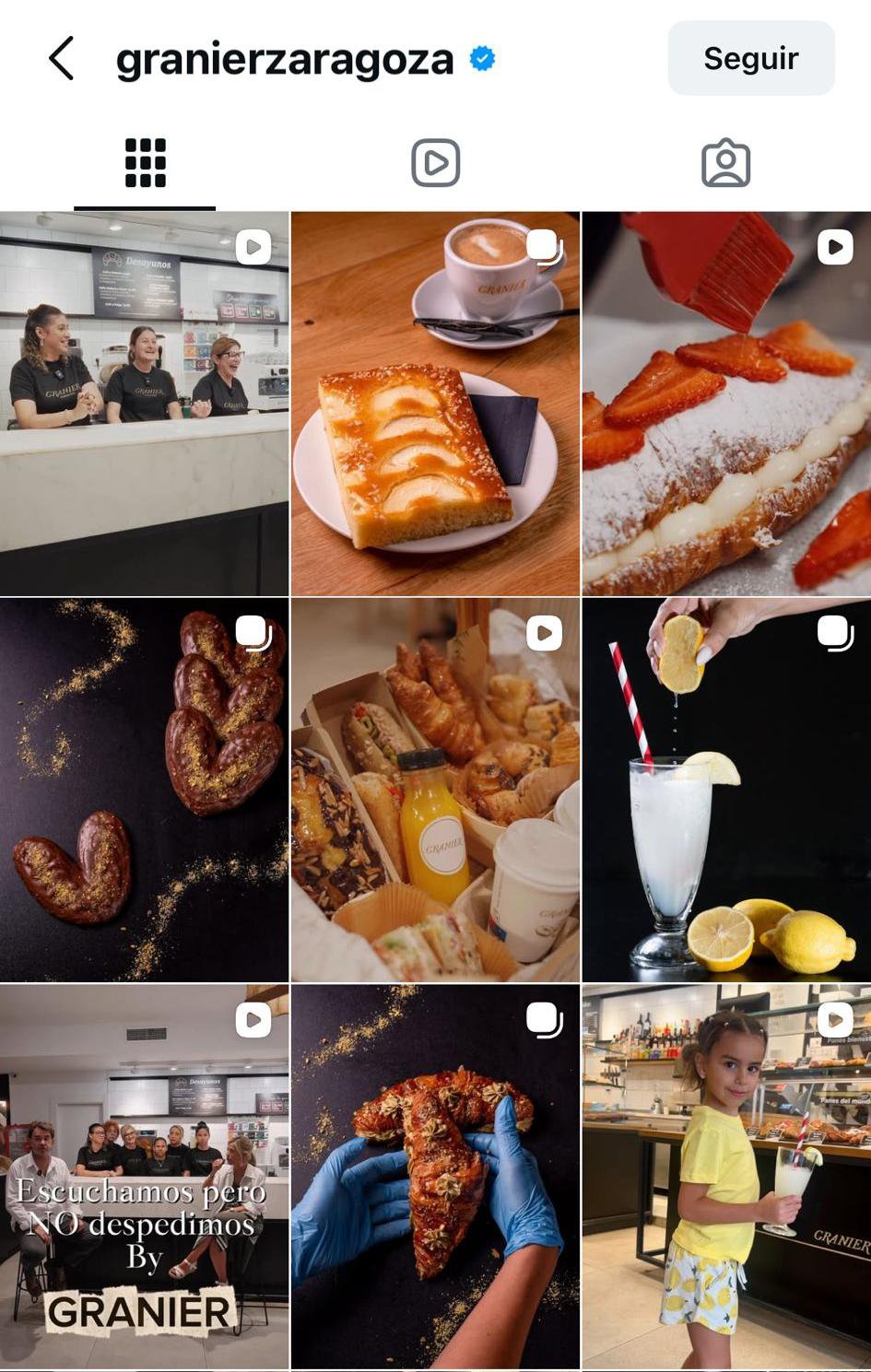Select the posts grid tab
The width and height of the screenshot is (871, 1372).
point(145,163)
